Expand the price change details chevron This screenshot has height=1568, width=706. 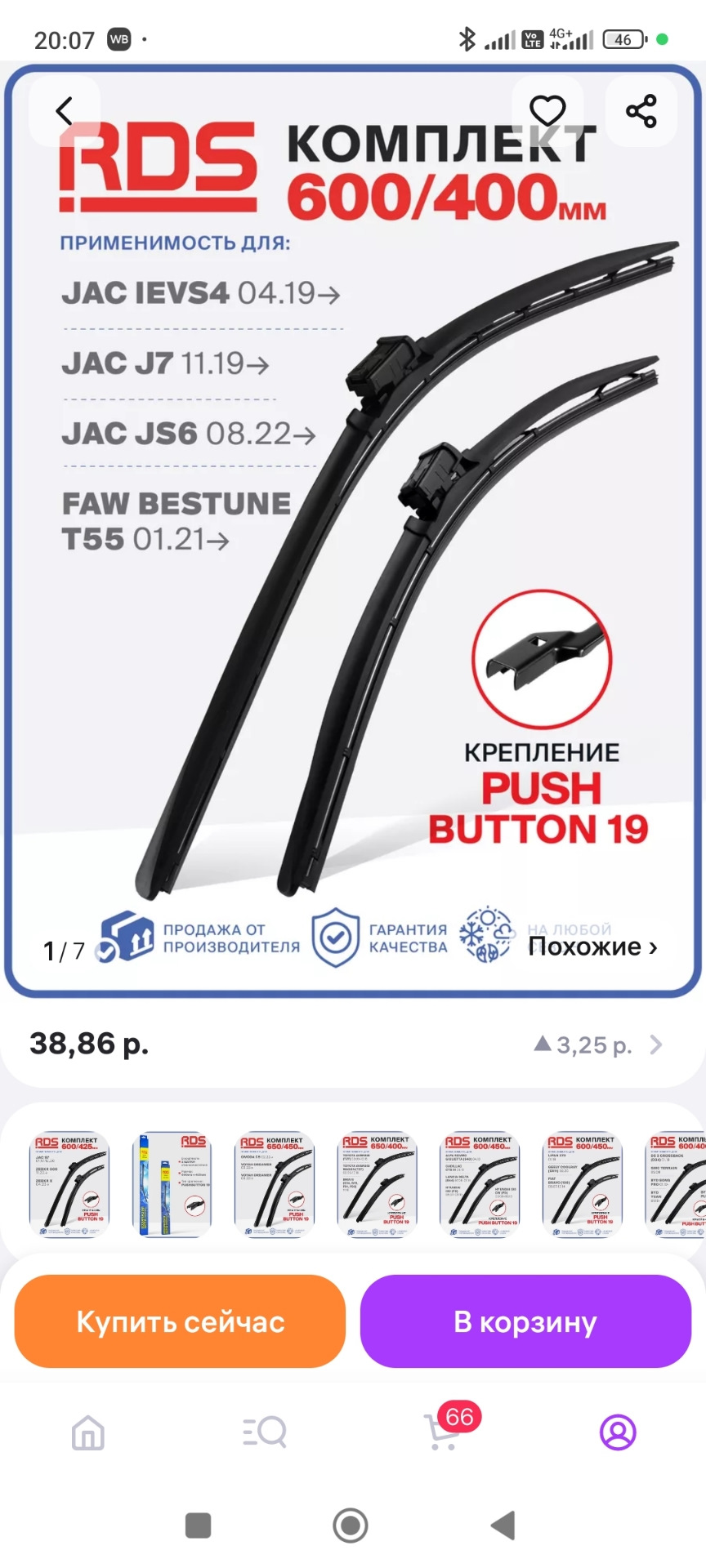click(x=655, y=1045)
